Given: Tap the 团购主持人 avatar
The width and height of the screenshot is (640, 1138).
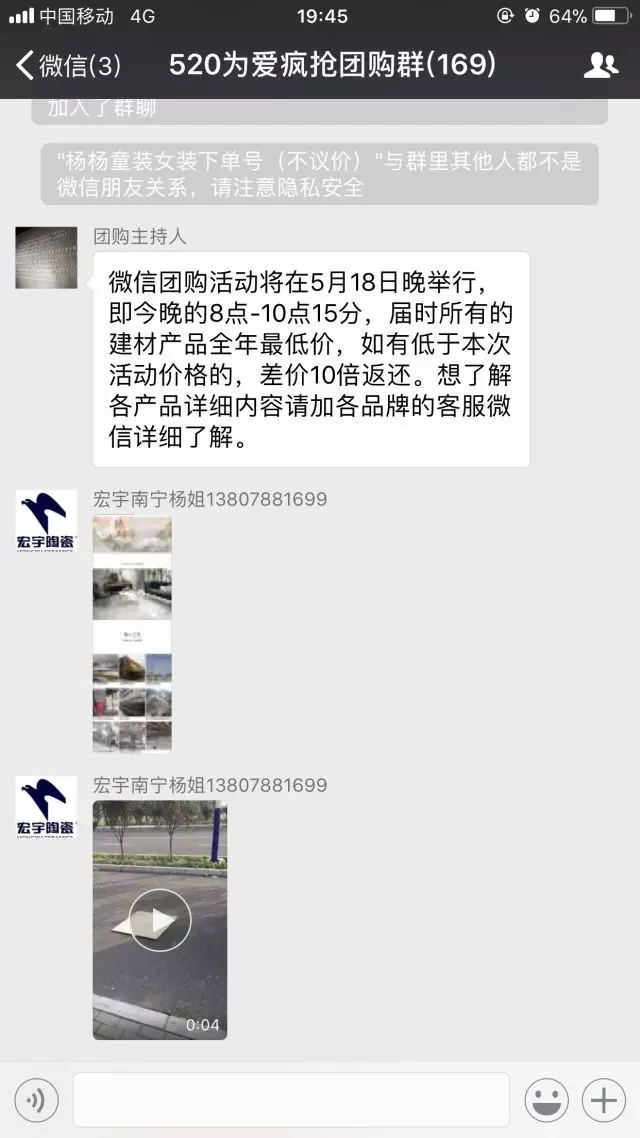Looking at the screenshot, I should [46, 258].
